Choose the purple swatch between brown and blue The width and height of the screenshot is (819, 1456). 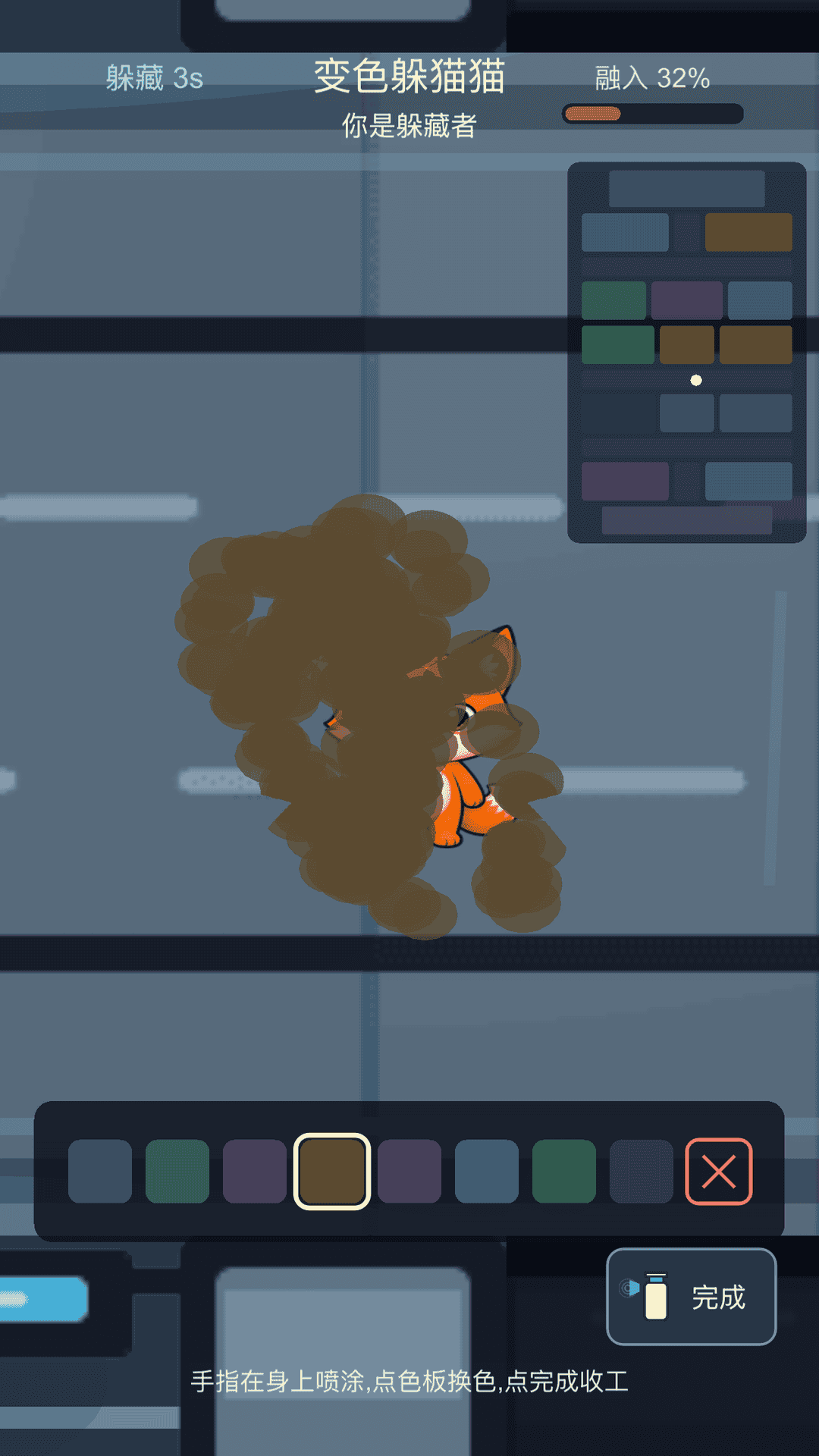click(x=409, y=1172)
